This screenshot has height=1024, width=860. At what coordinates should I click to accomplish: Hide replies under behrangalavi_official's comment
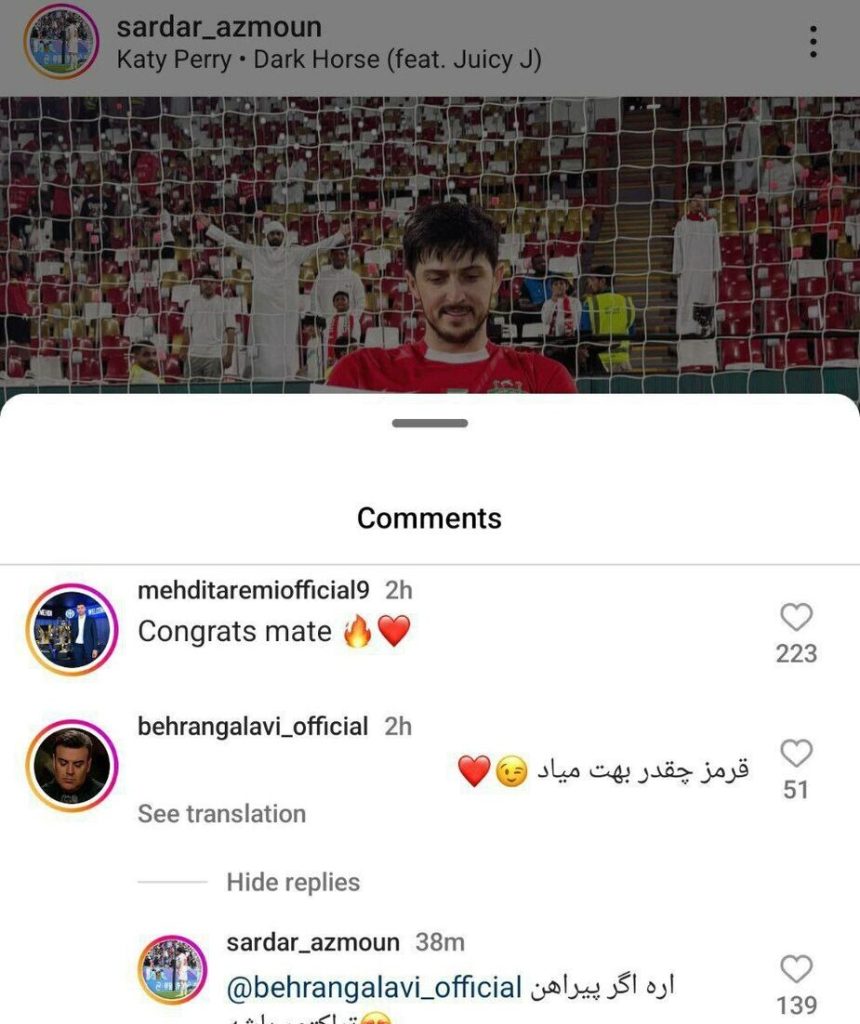coord(293,882)
